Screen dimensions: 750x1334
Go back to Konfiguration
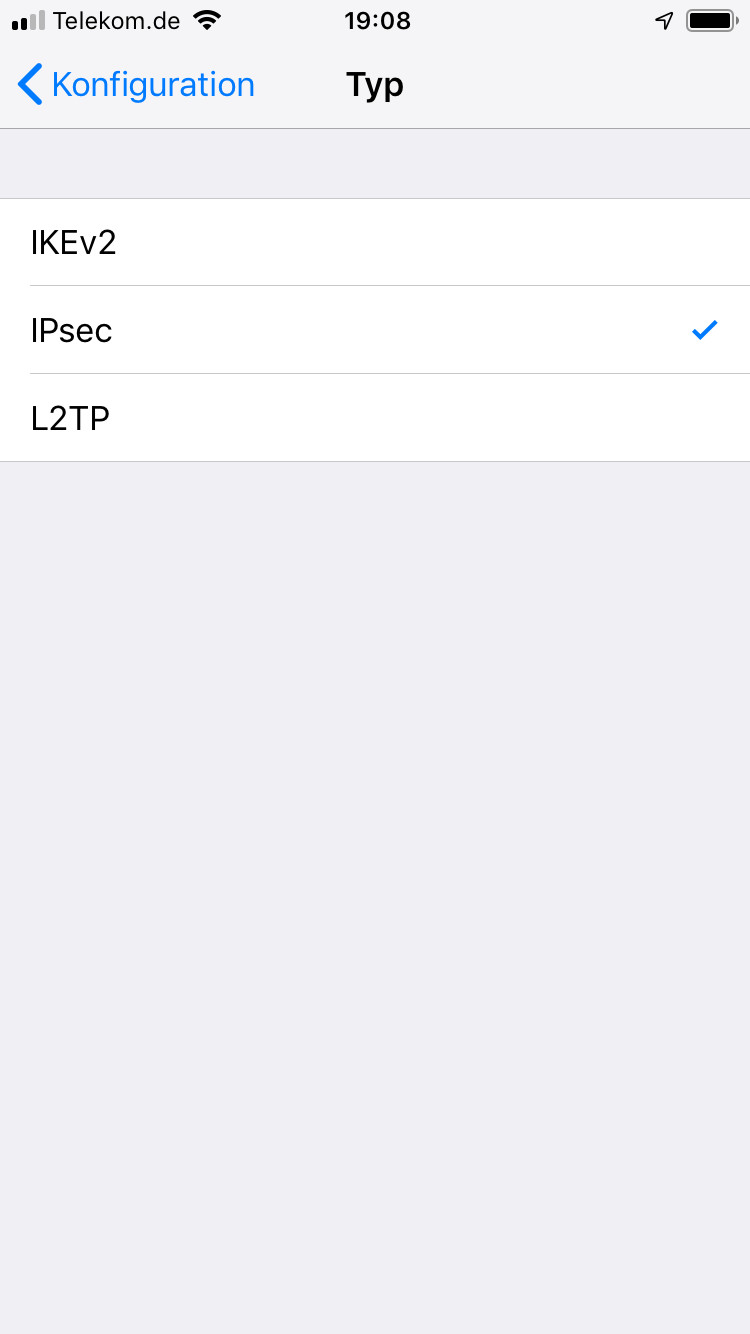point(136,85)
